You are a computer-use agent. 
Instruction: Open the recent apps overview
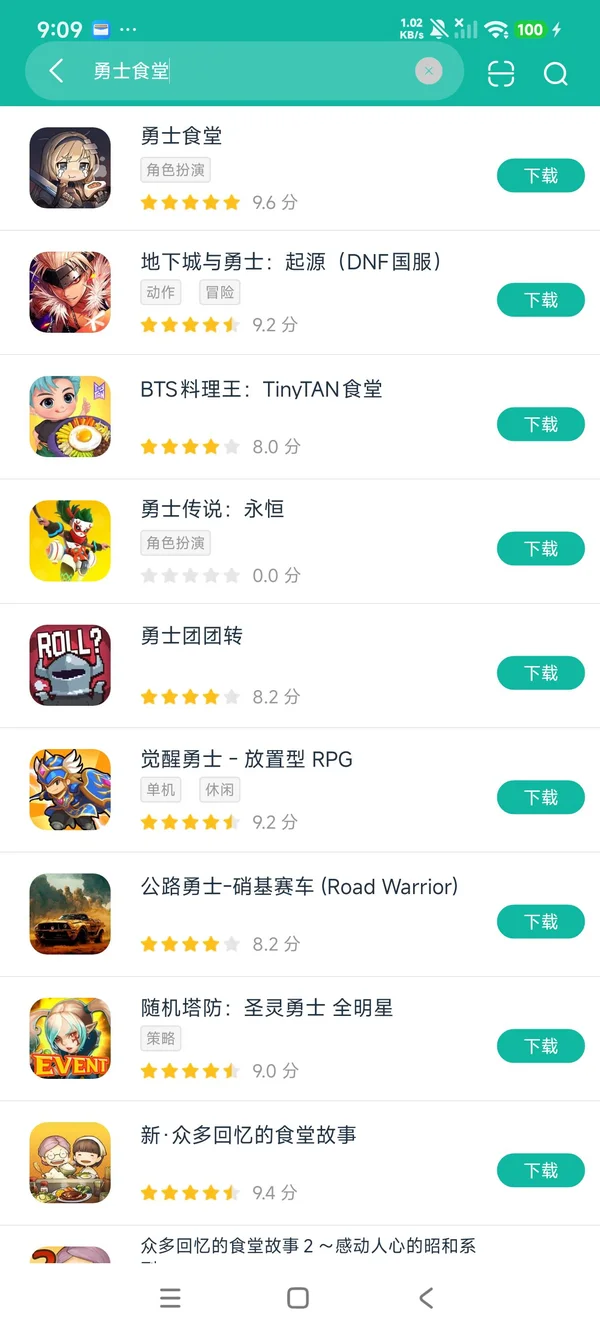click(171, 1298)
